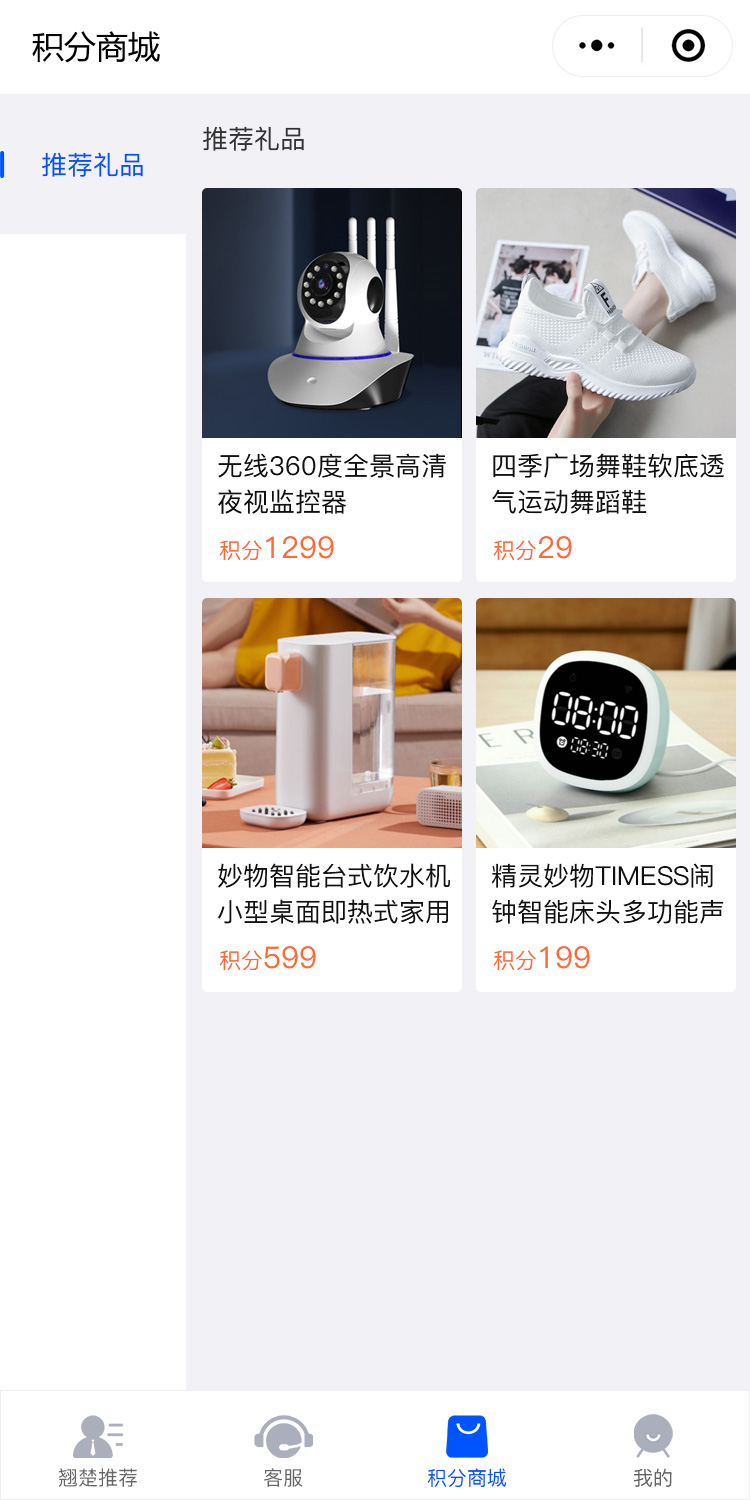Close the mini program with the circle icon
The width and height of the screenshot is (750, 1500).
point(688,46)
